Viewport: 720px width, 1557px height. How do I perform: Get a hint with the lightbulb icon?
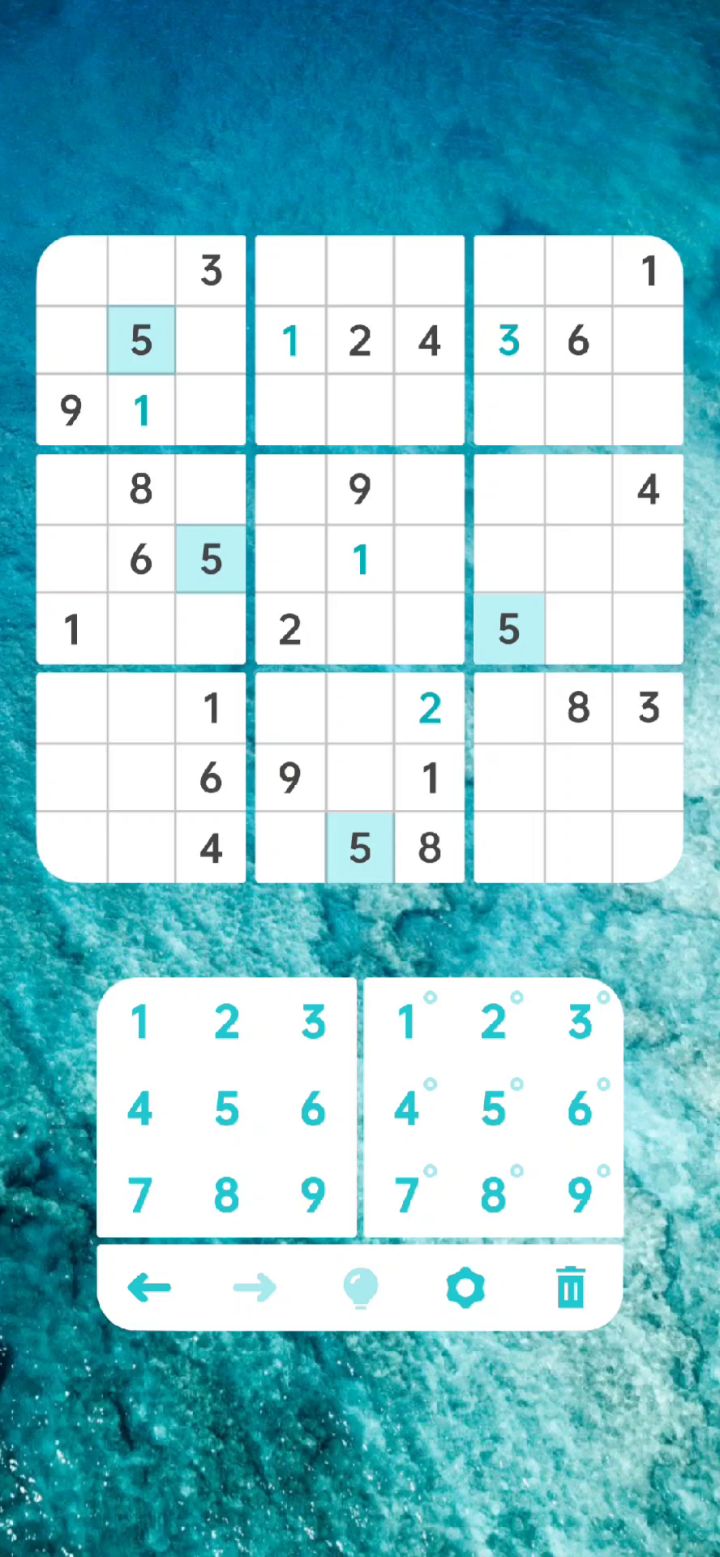click(359, 1289)
